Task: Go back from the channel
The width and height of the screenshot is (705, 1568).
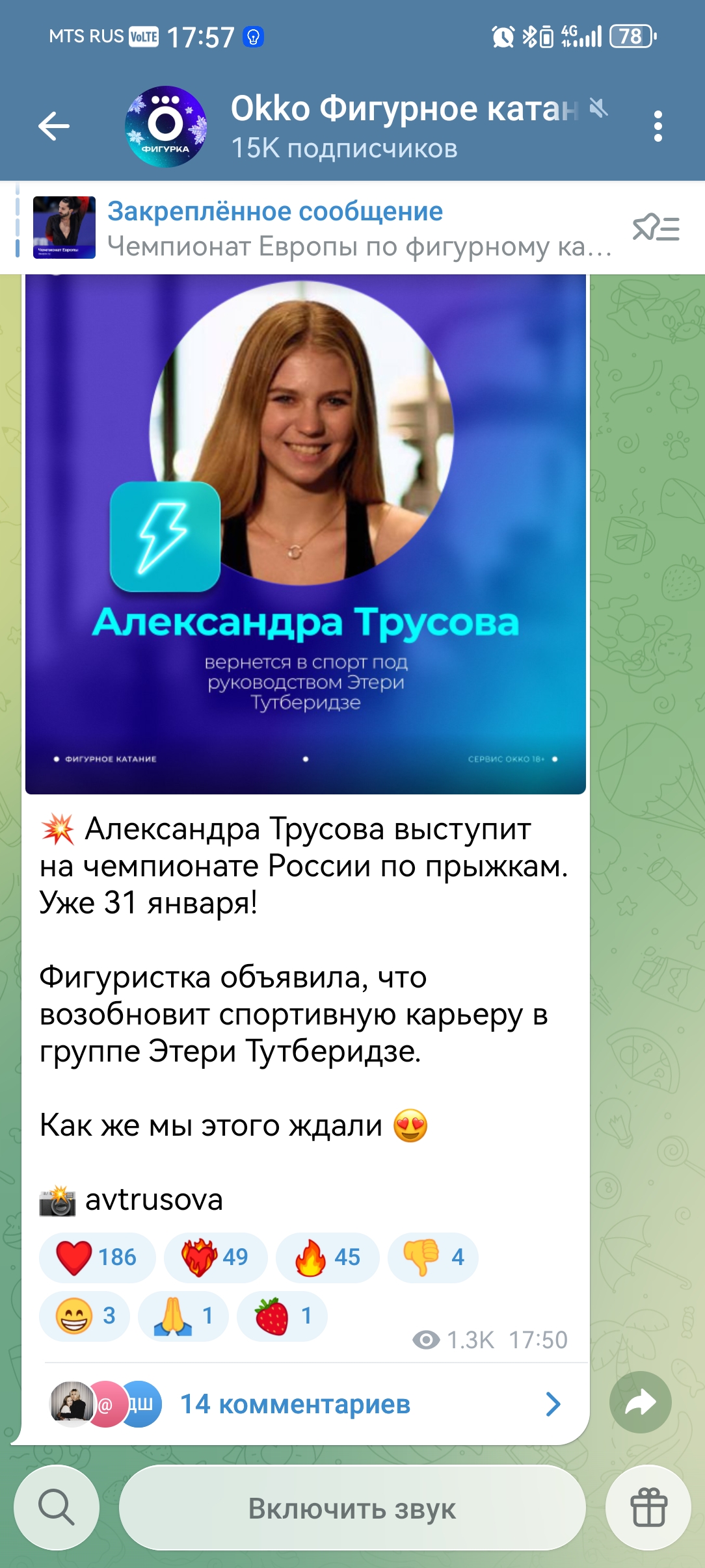Action: (54, 126)
